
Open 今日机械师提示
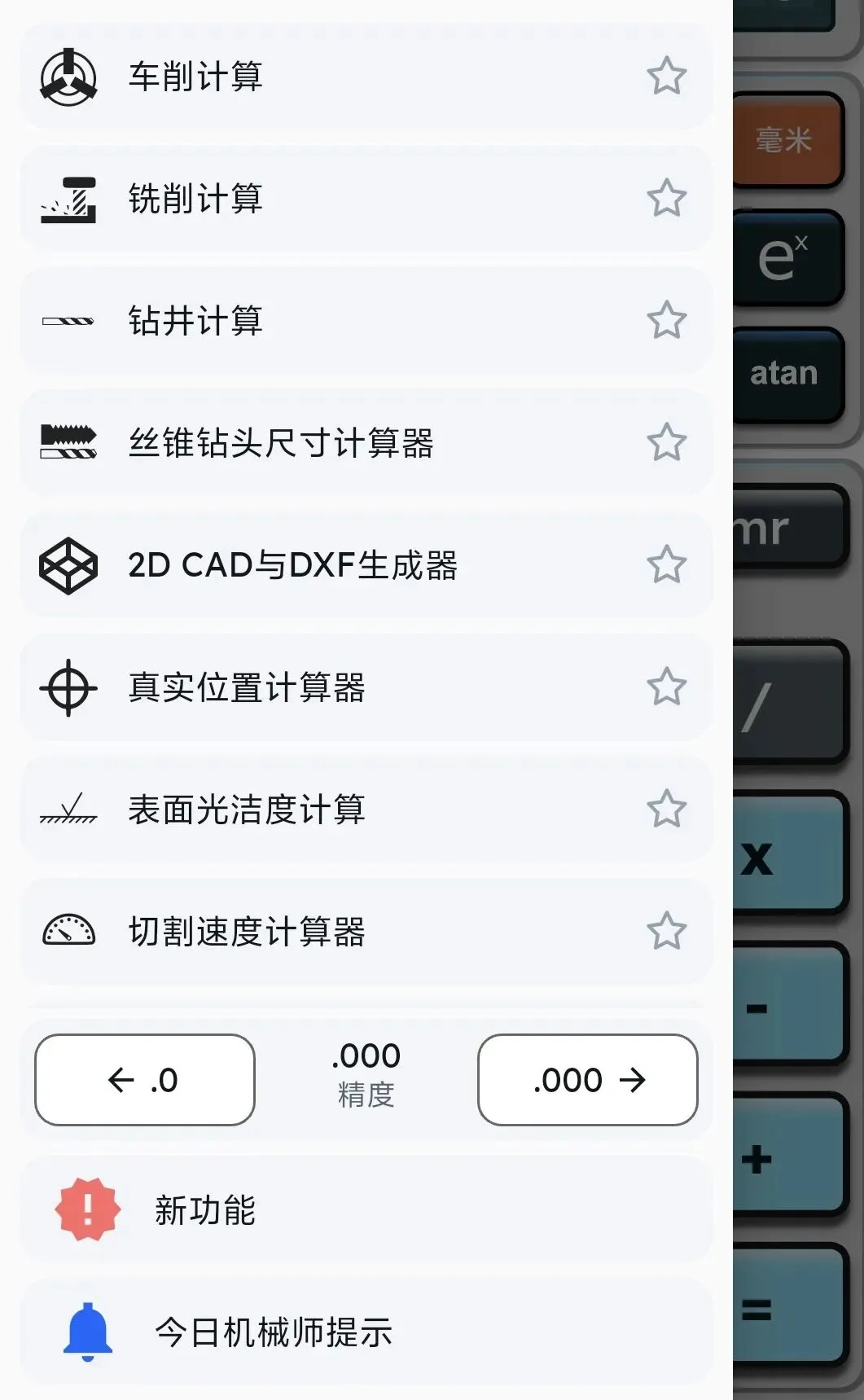(x=366, y=1332)
